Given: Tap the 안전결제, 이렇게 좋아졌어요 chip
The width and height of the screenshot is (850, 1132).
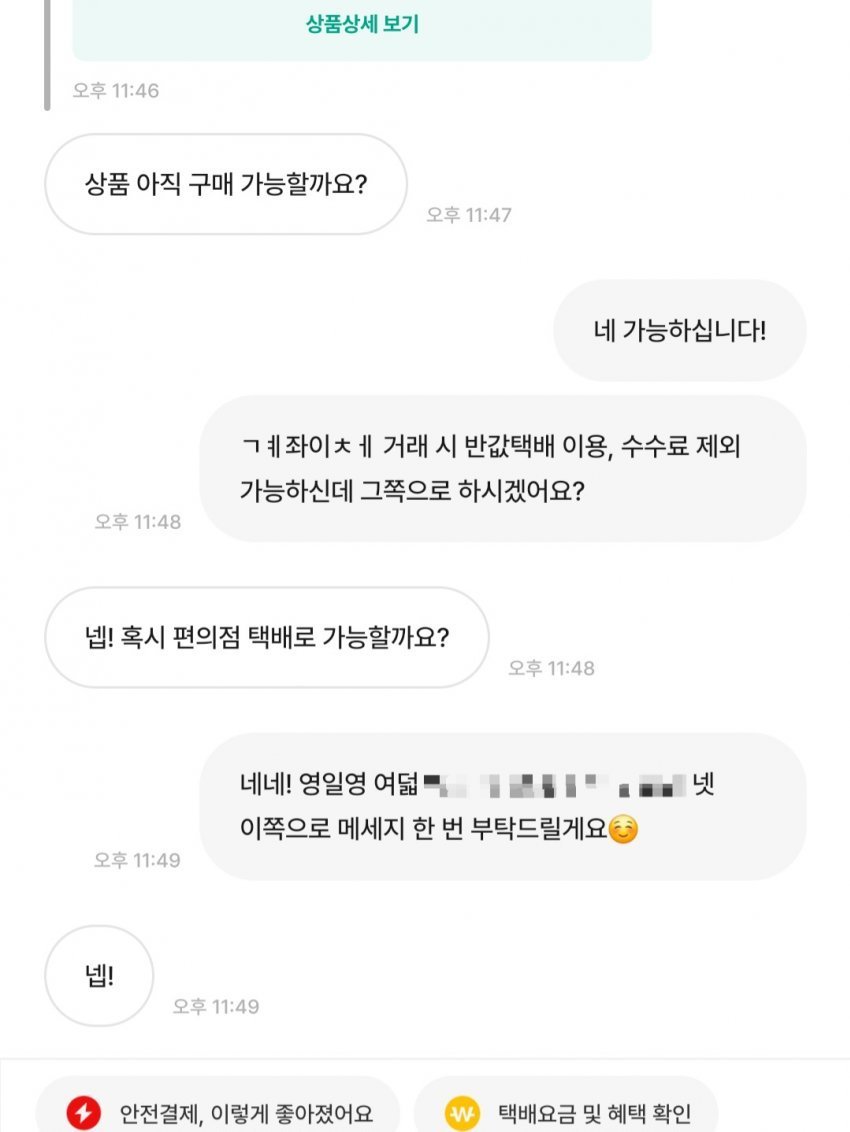Looking at the screenshot, I should coord(219,1111).
